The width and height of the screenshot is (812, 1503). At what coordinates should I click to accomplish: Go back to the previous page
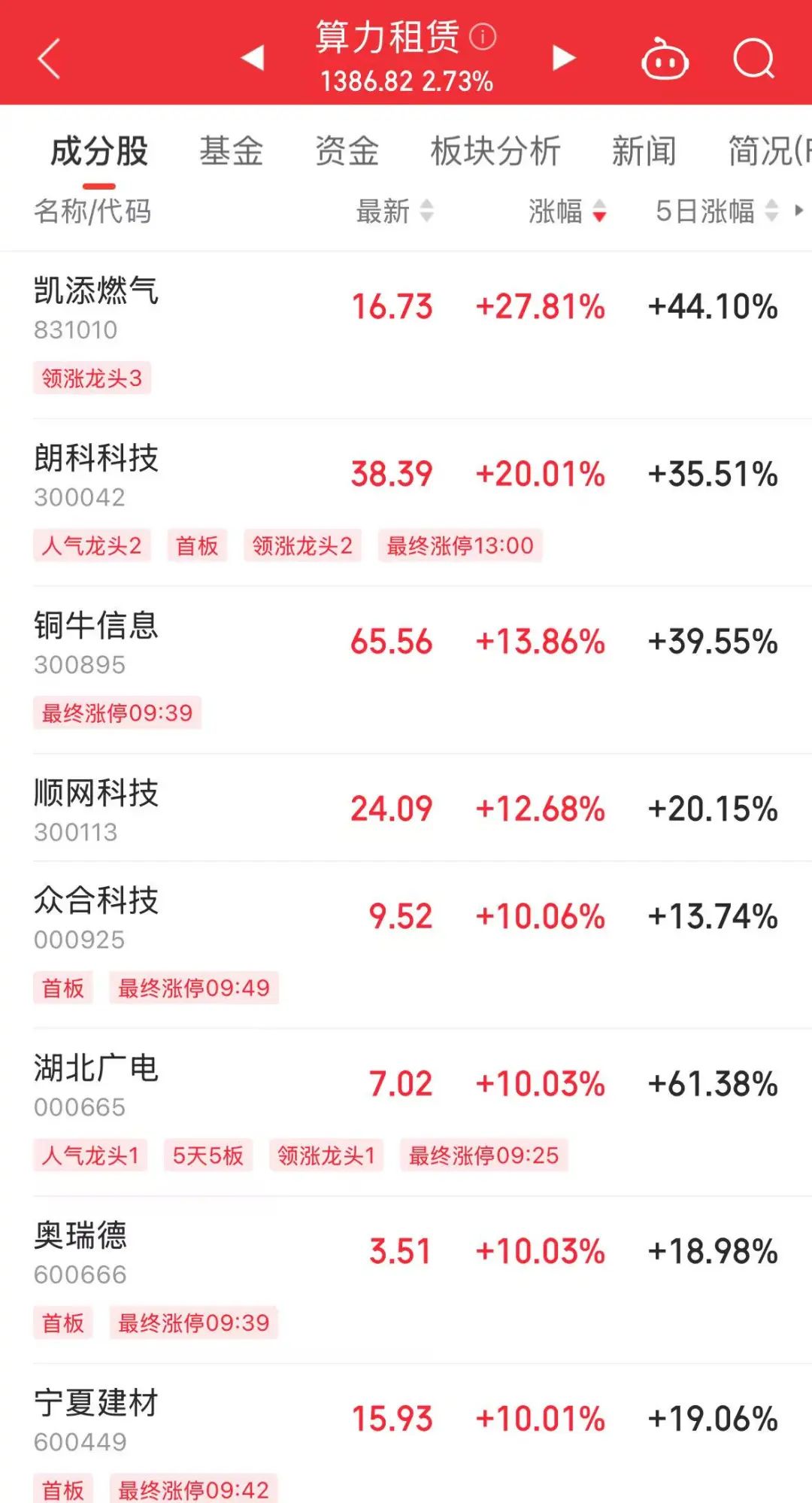pyautogui.click(x=49, y=59)
